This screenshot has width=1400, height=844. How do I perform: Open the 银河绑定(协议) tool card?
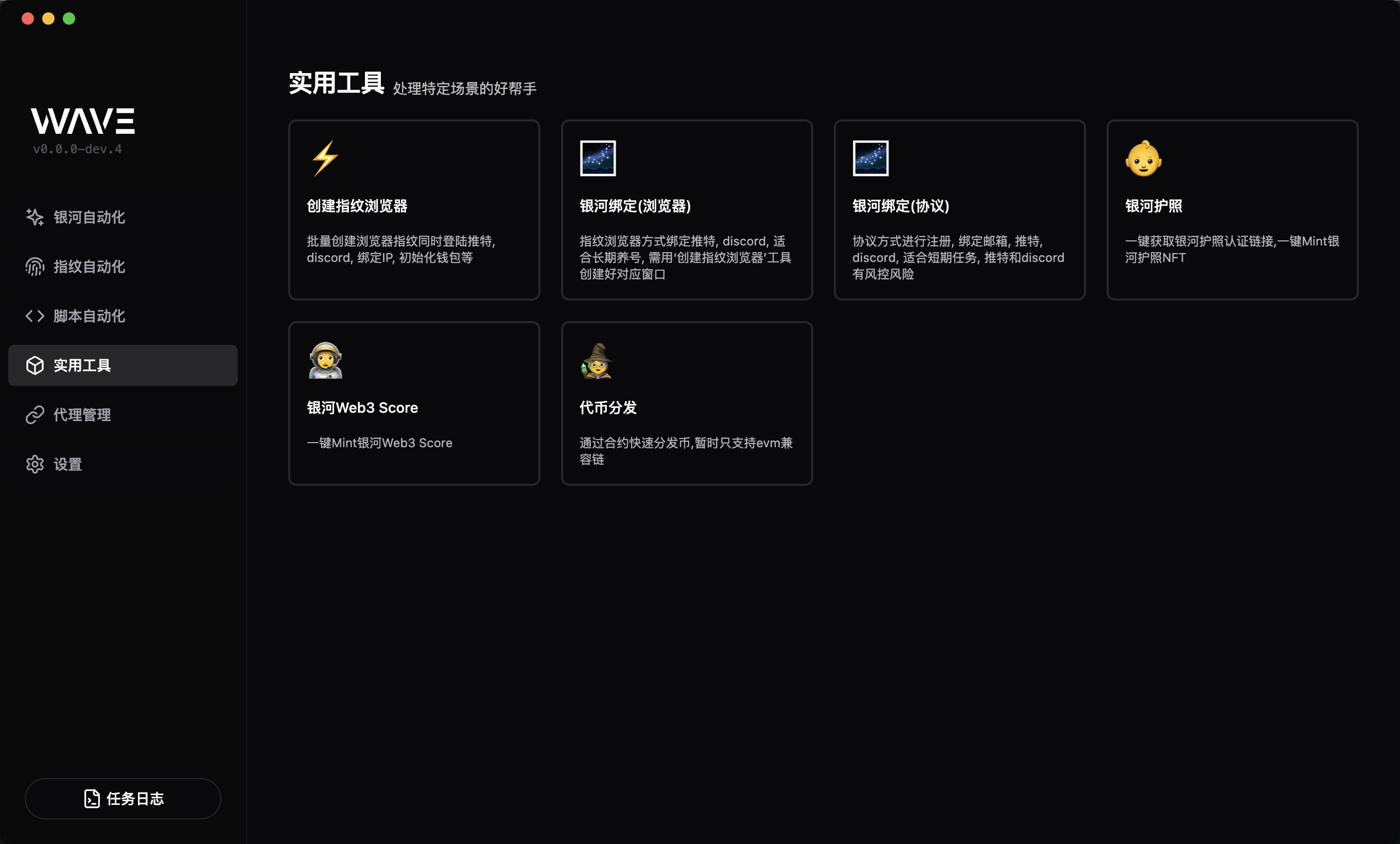coord(959,209)
